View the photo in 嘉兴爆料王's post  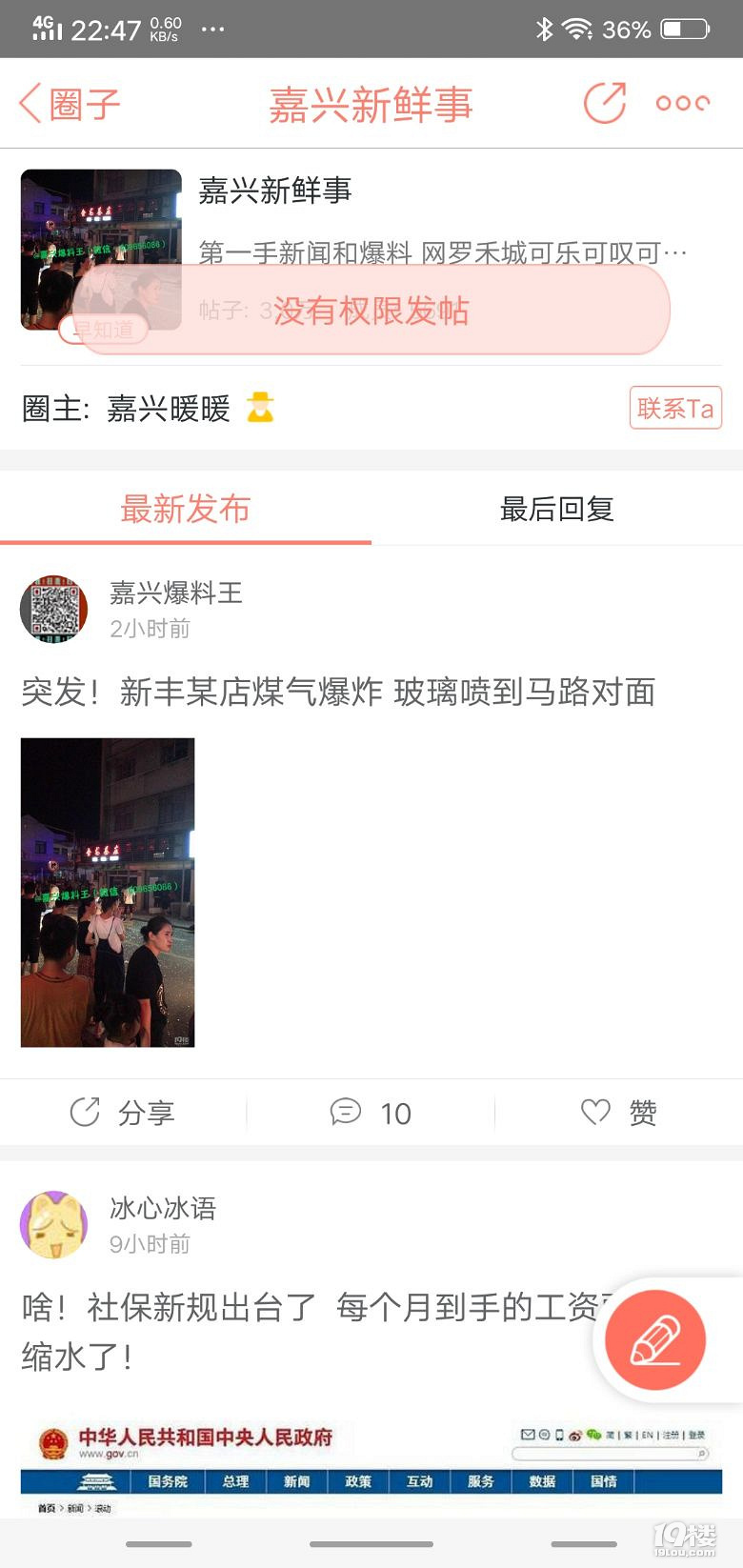[108, 892]
